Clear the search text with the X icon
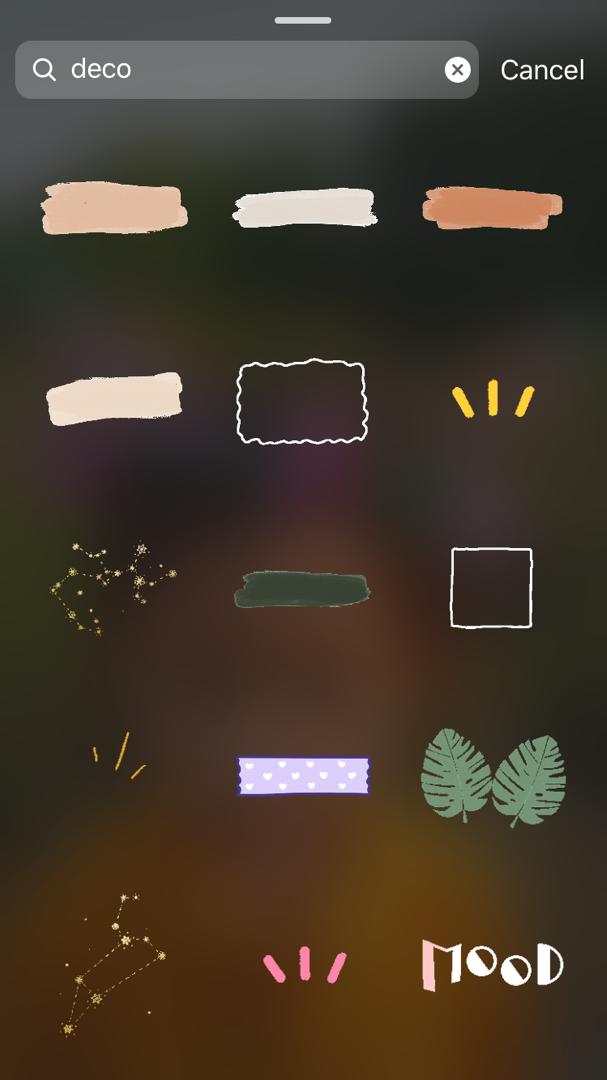The height and width of the screenshot is (1080, 607). 457,69
